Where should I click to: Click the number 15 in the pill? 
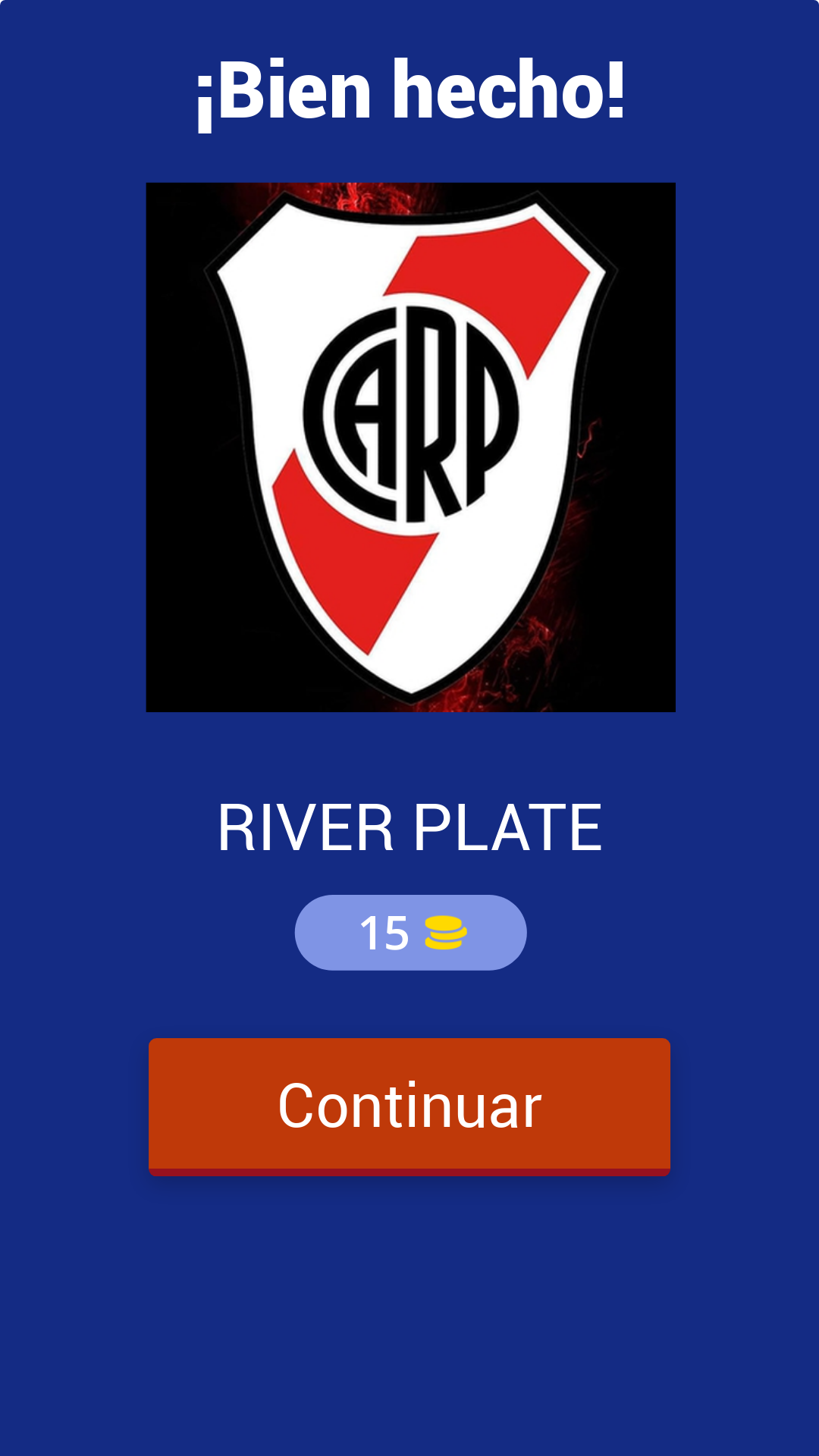387,931
